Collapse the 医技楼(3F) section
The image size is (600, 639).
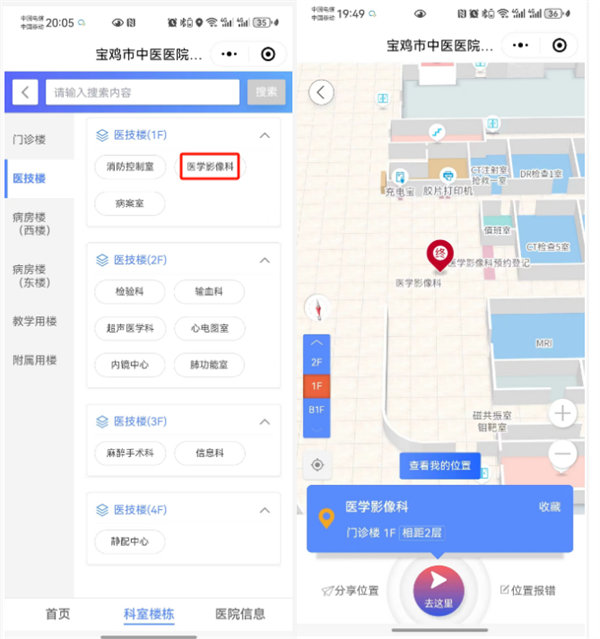point(265,421)
